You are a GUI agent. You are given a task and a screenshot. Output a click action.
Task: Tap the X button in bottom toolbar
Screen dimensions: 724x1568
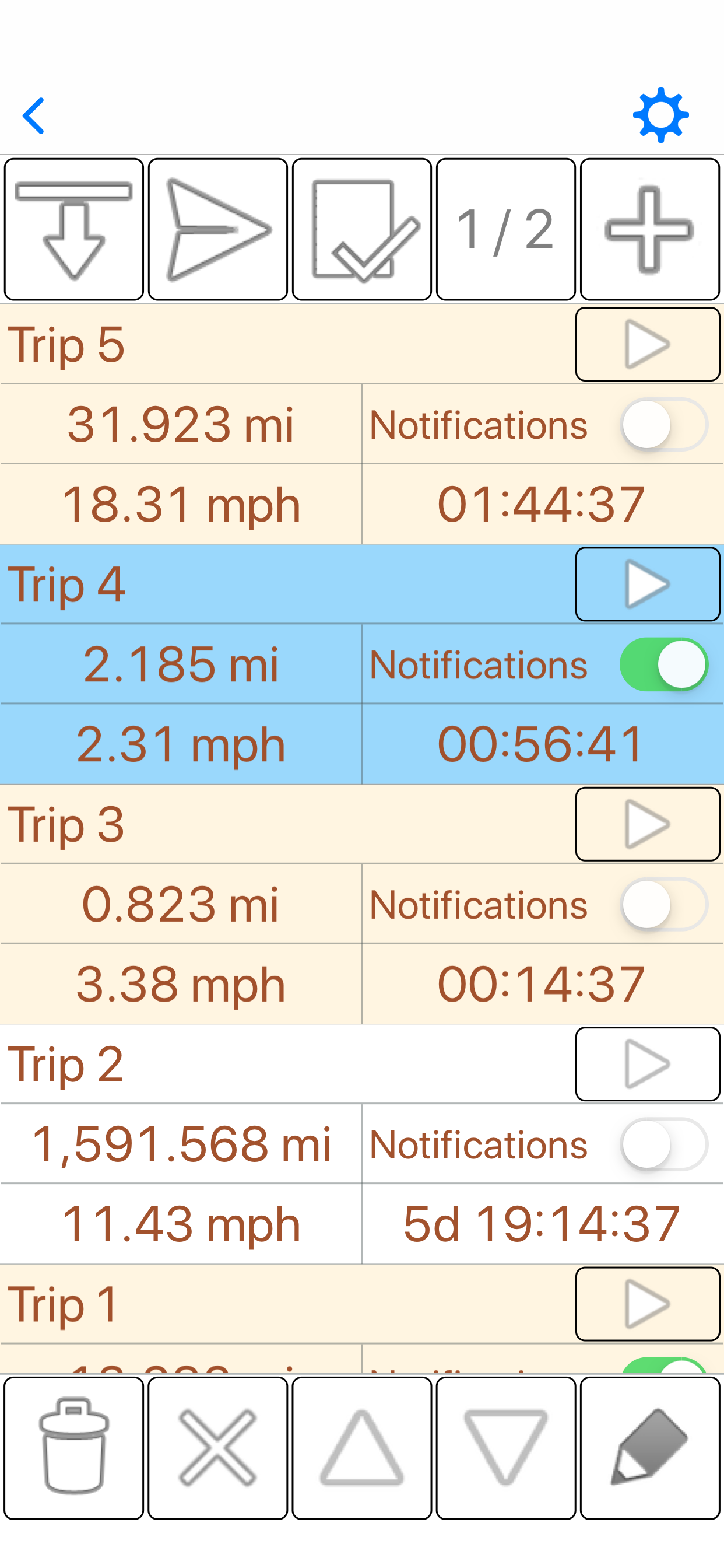pos(218,1448)
